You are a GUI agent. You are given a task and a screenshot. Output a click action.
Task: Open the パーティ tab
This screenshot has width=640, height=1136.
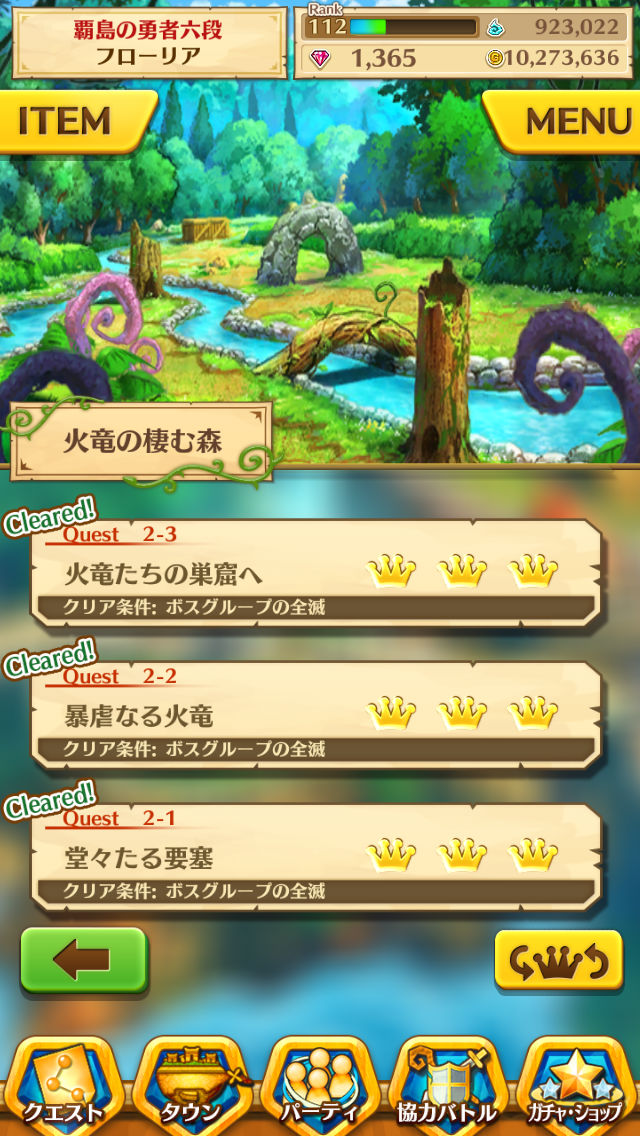point(320,1085)
